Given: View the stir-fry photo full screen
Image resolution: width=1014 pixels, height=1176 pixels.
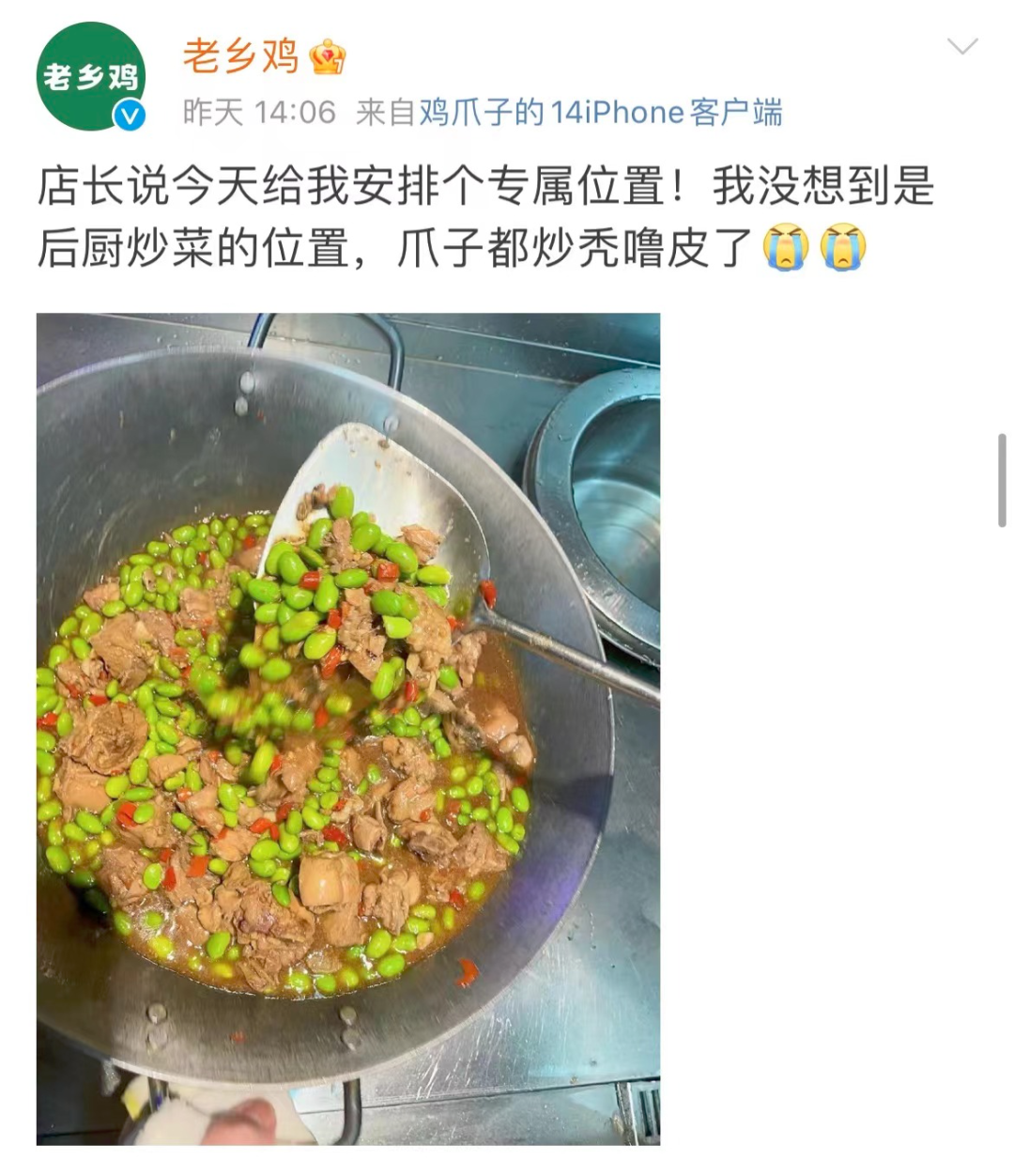Looking at the screenshot, I should click(348, 728).
